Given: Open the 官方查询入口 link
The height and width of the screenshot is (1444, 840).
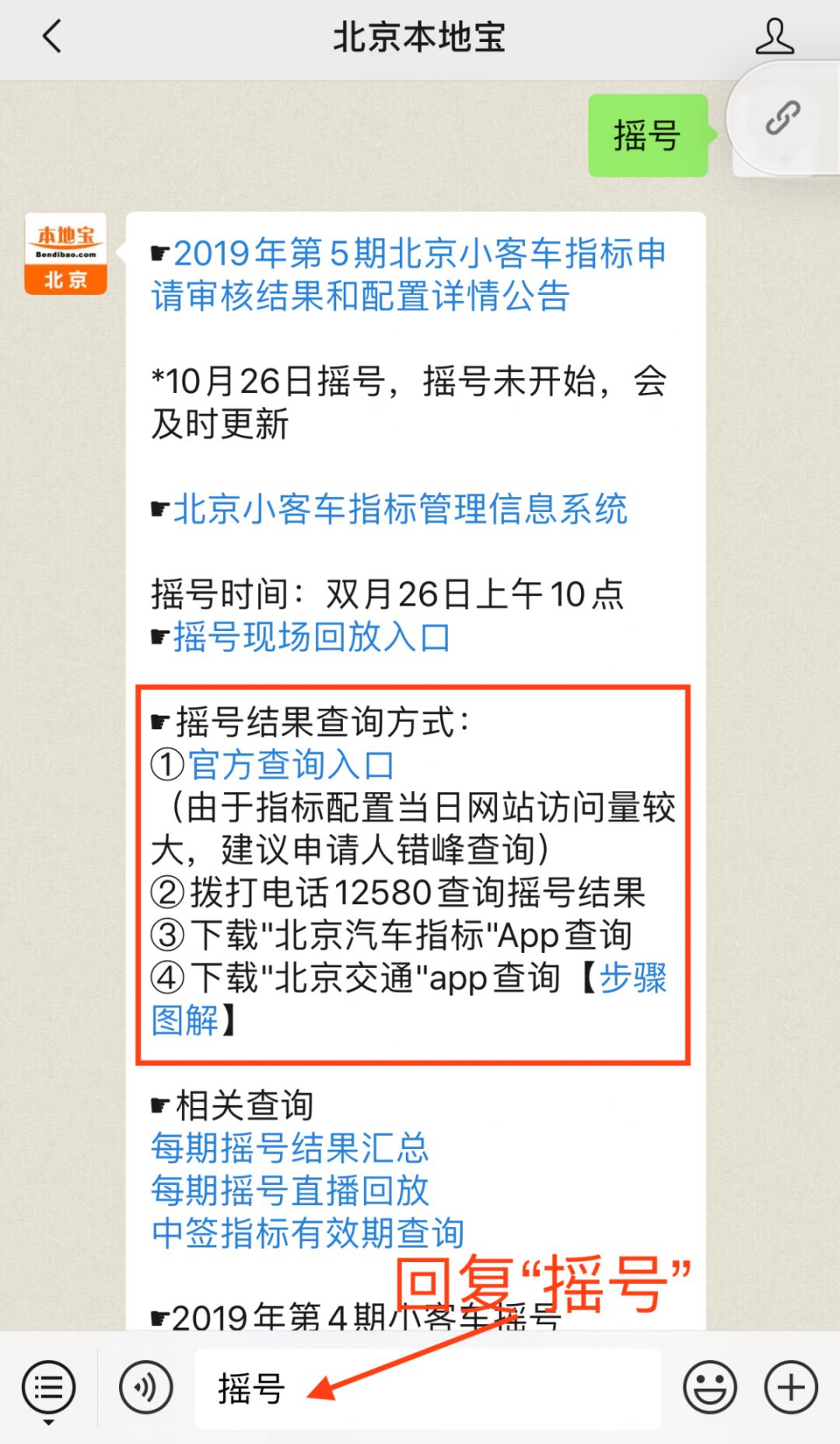Looking at the screenshot, I should 291,765.
